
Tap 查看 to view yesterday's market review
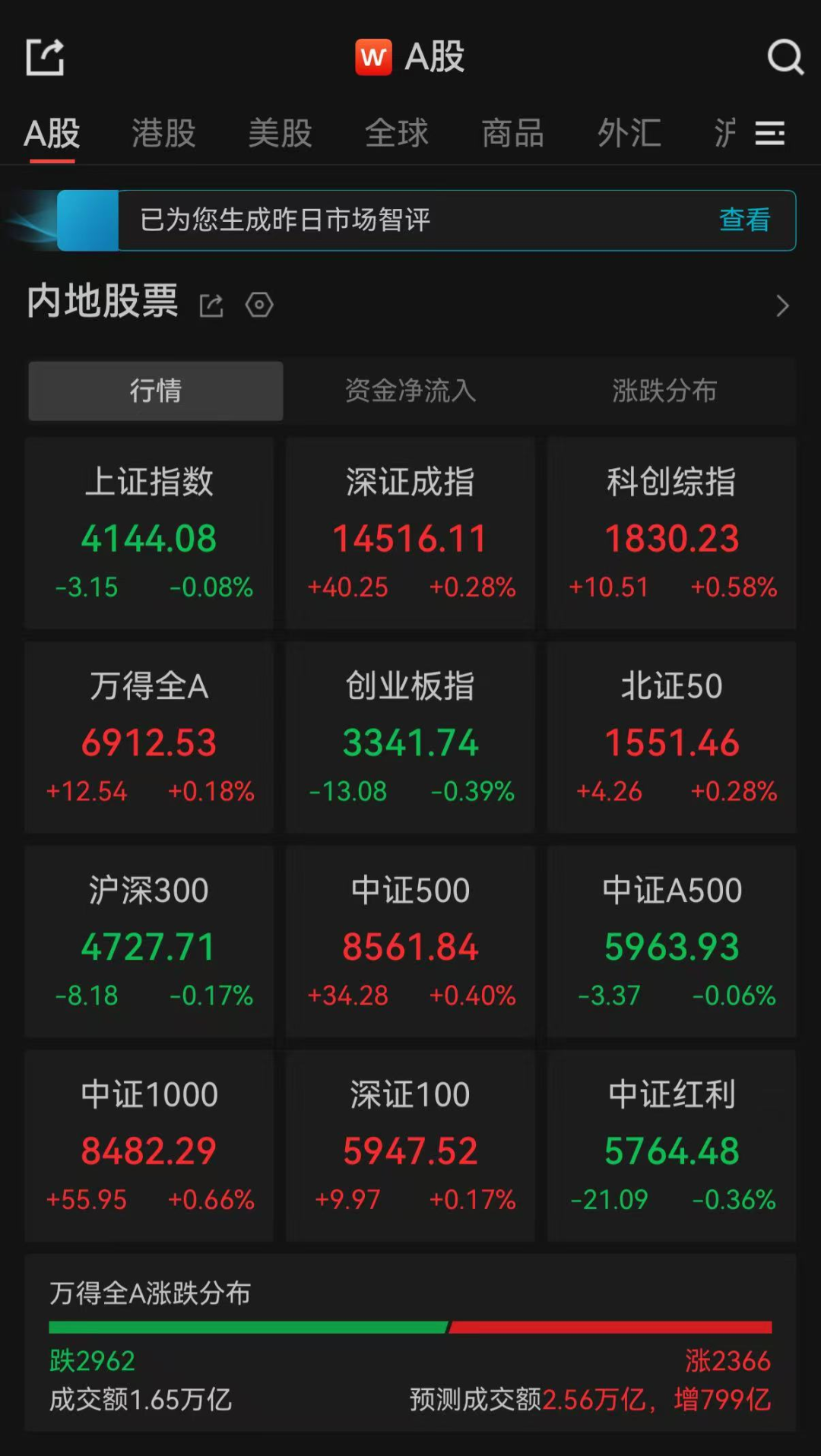point(743,220)
